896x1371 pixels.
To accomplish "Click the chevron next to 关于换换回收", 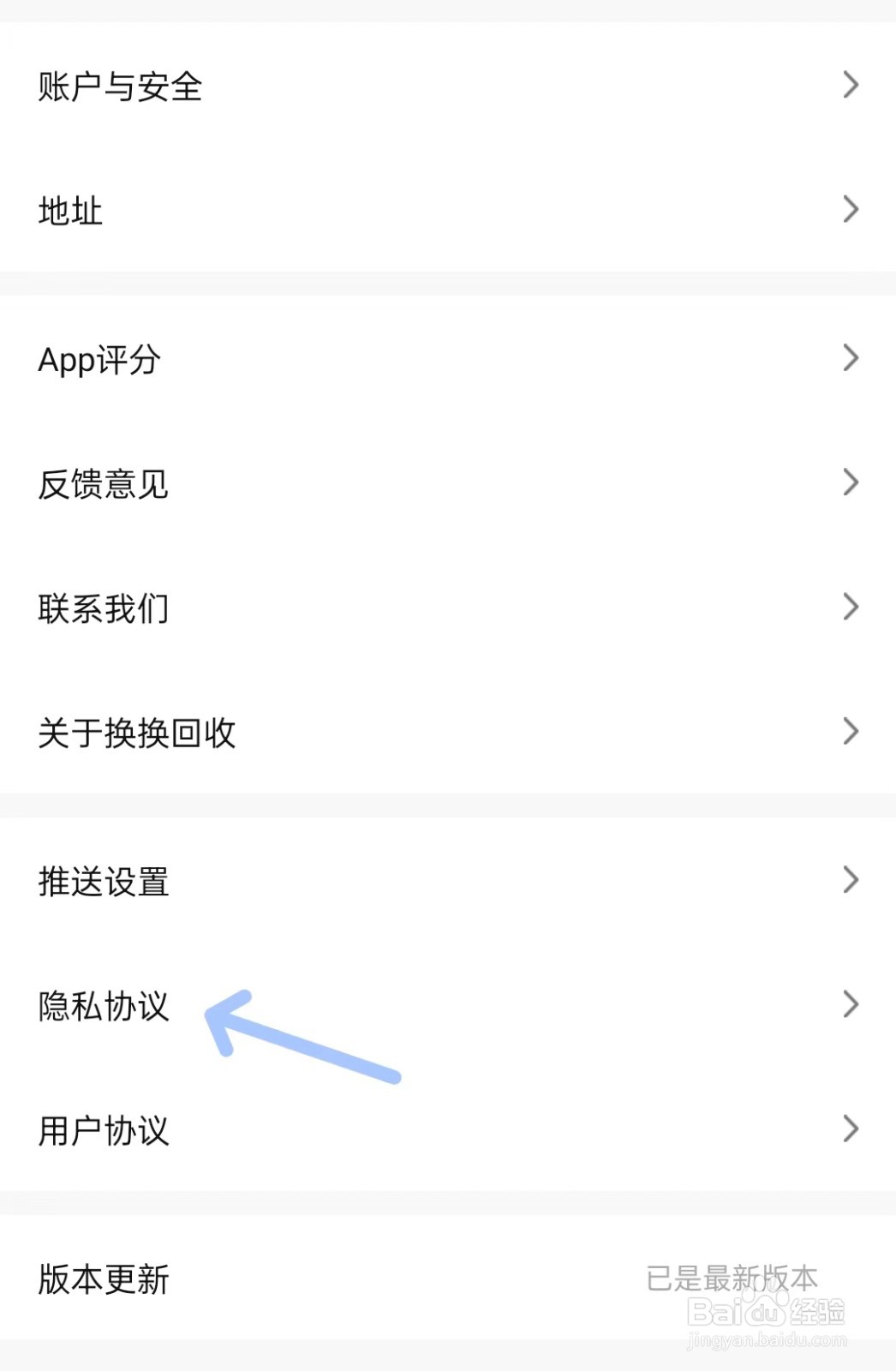I will [849, 731].
